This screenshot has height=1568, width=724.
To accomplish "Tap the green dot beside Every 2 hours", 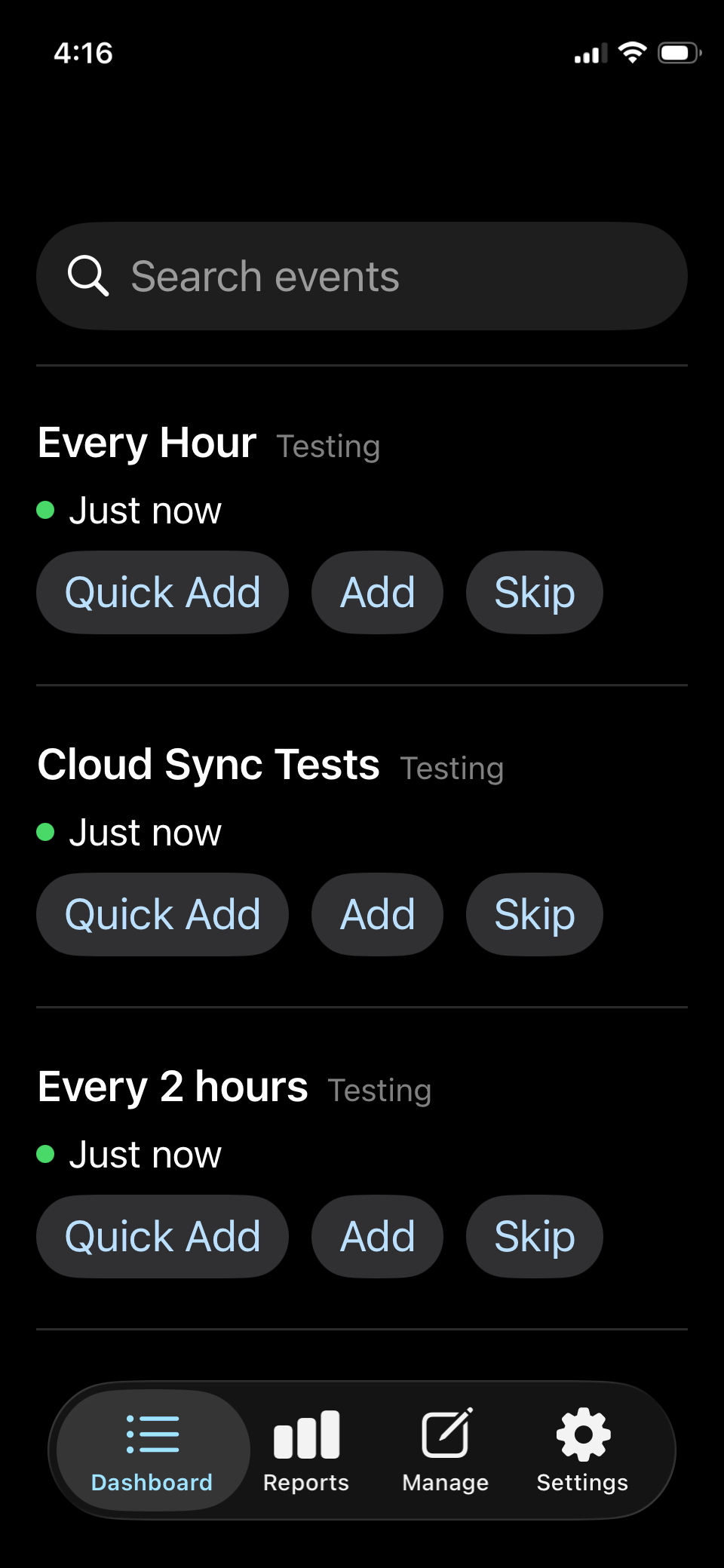I will click(47, 1152).
